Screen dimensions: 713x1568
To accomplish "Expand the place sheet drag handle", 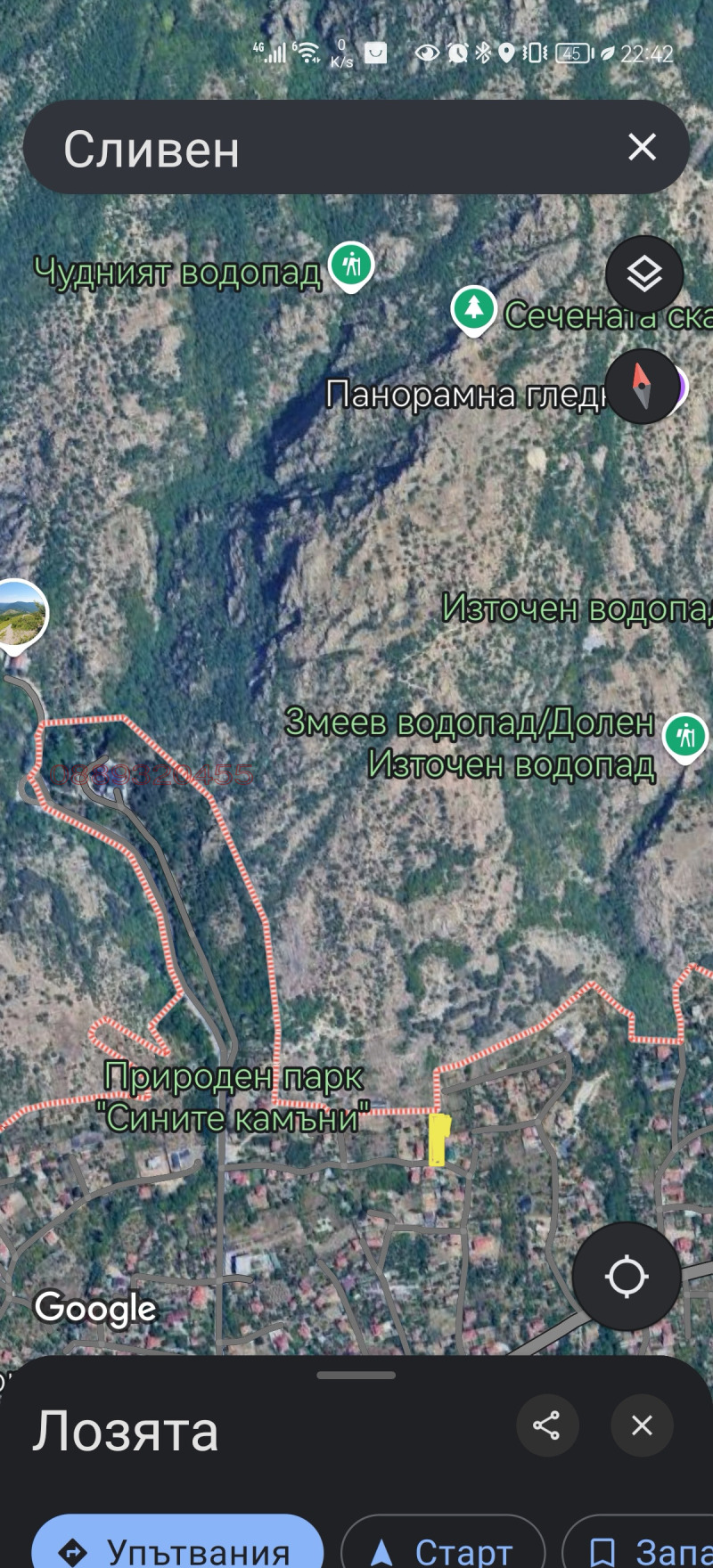I will click(356, 1376).
